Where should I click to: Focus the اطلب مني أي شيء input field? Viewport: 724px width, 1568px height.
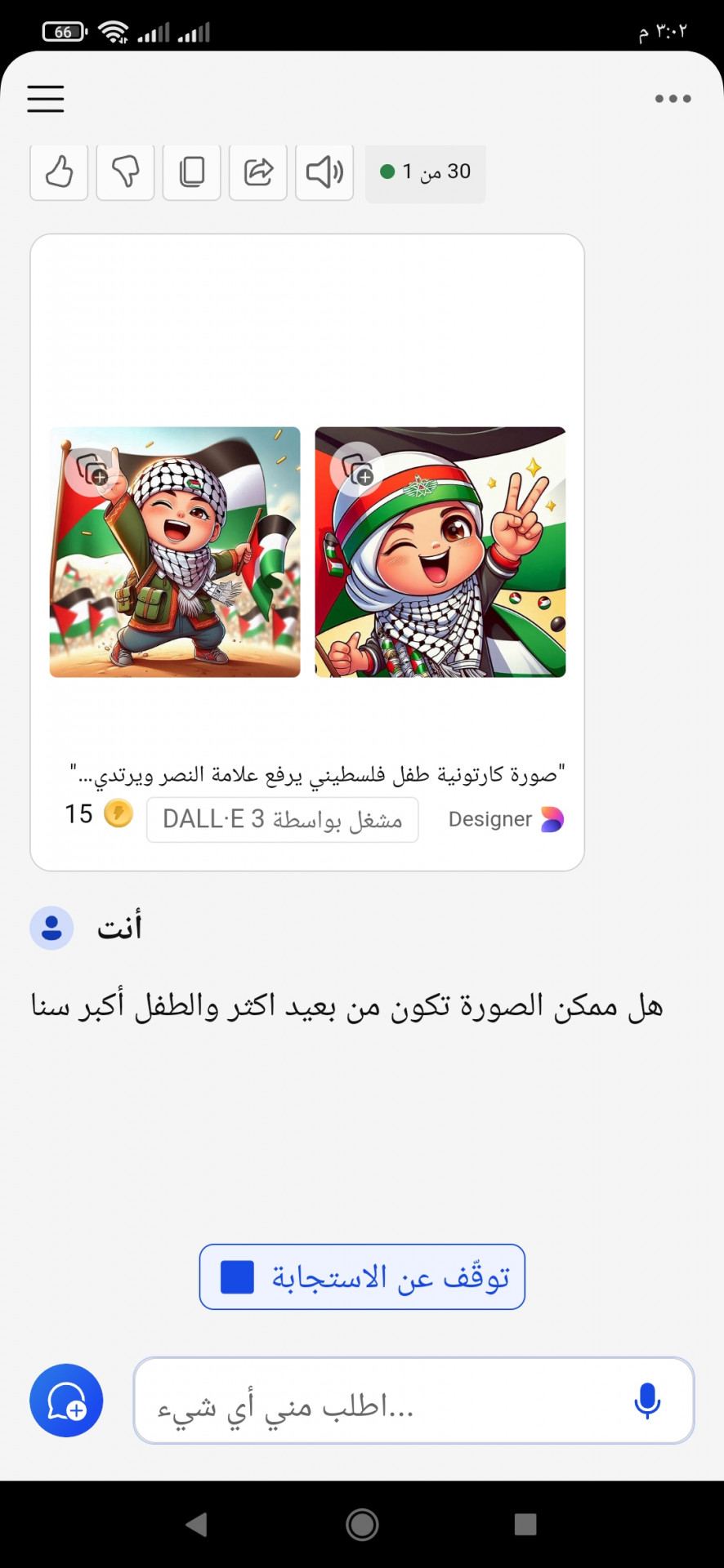click(384, 1401)
